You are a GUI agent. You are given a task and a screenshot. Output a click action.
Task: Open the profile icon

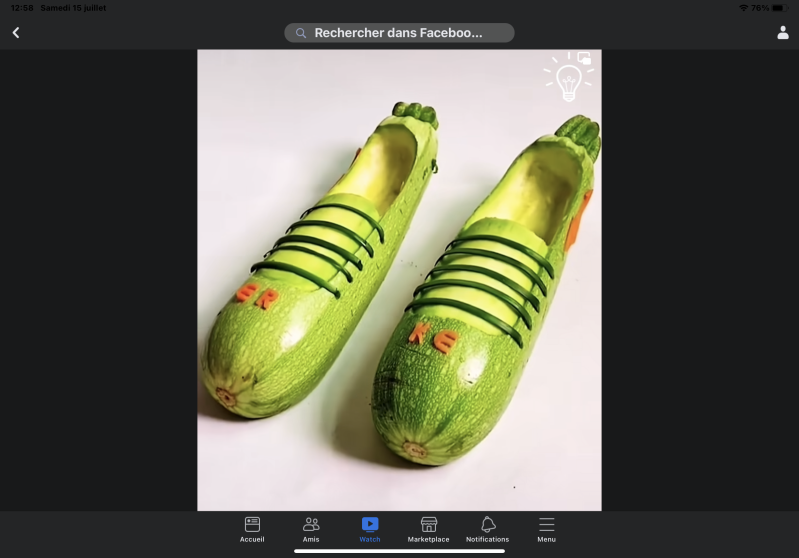[x=782, y=33]
